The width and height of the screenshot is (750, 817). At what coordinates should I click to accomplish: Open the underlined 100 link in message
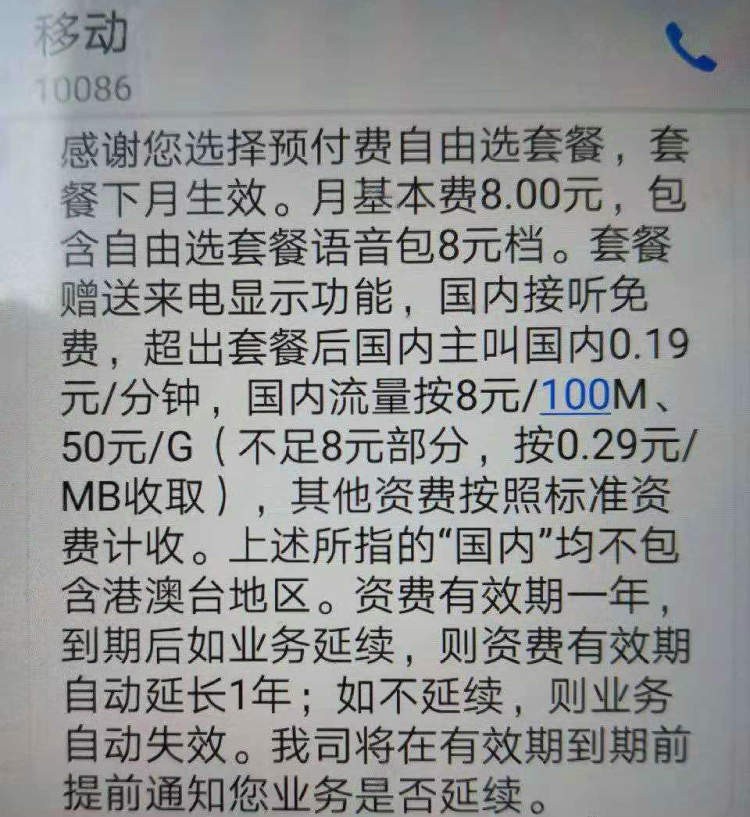575,397
